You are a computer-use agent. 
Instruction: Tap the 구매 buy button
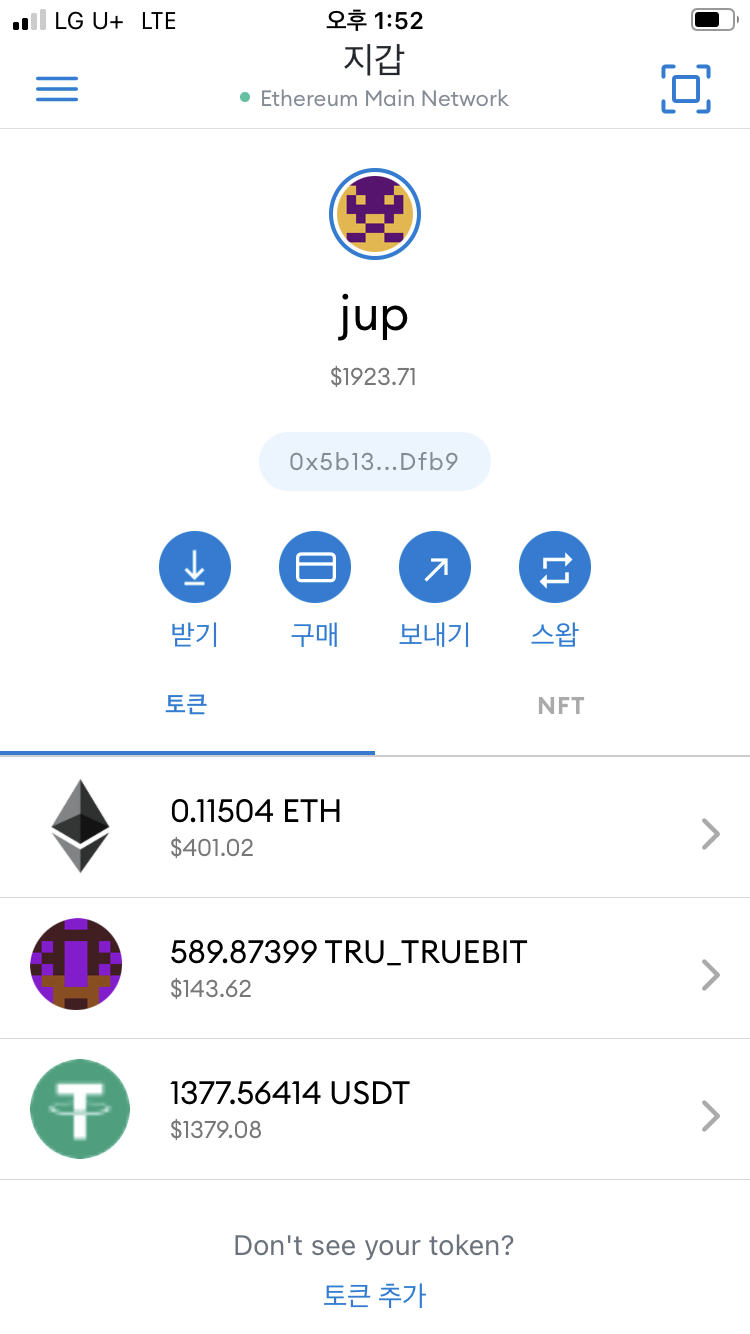pyautogui.click(x=315, y=590)
